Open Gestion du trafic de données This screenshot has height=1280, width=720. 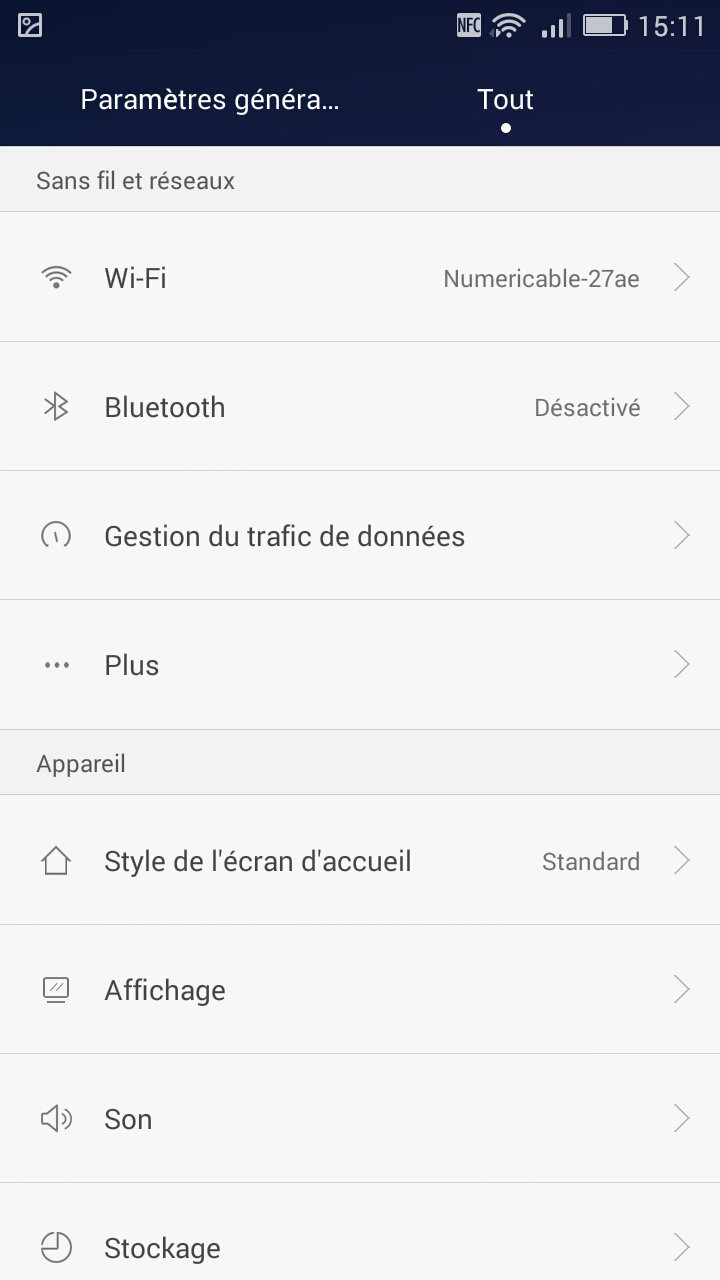click(x=360, y=536)
